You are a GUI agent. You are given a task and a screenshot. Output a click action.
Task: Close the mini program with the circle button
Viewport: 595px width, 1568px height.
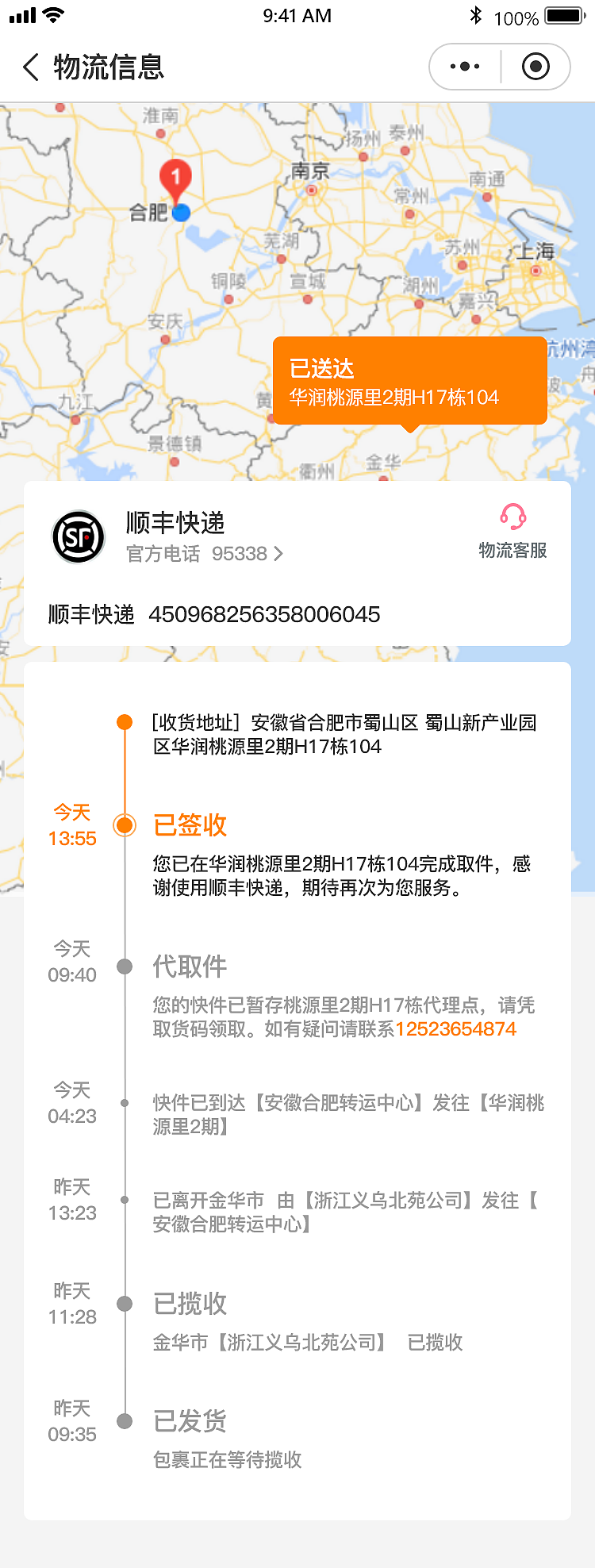(535, 67)
